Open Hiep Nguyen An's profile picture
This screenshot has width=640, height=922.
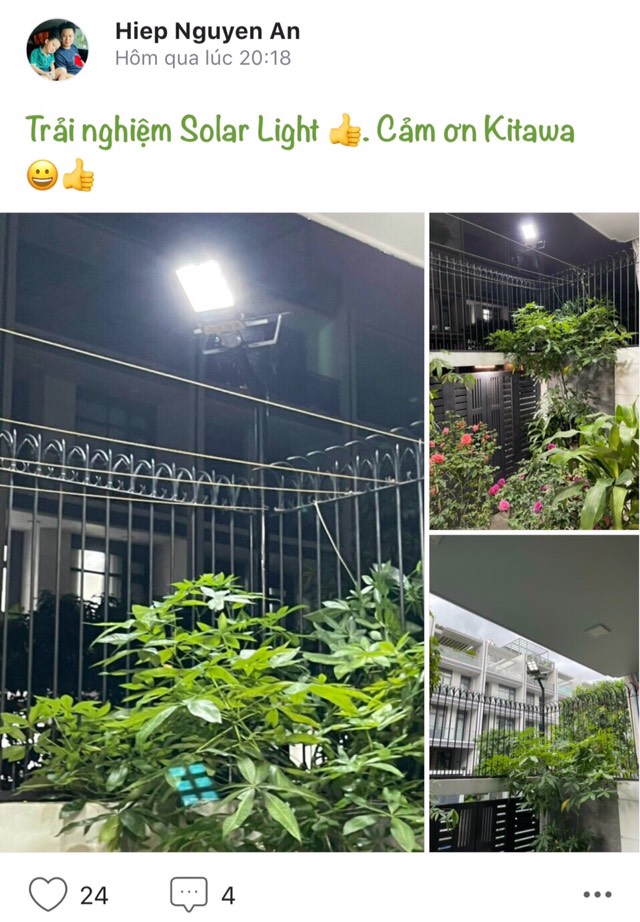56,48
